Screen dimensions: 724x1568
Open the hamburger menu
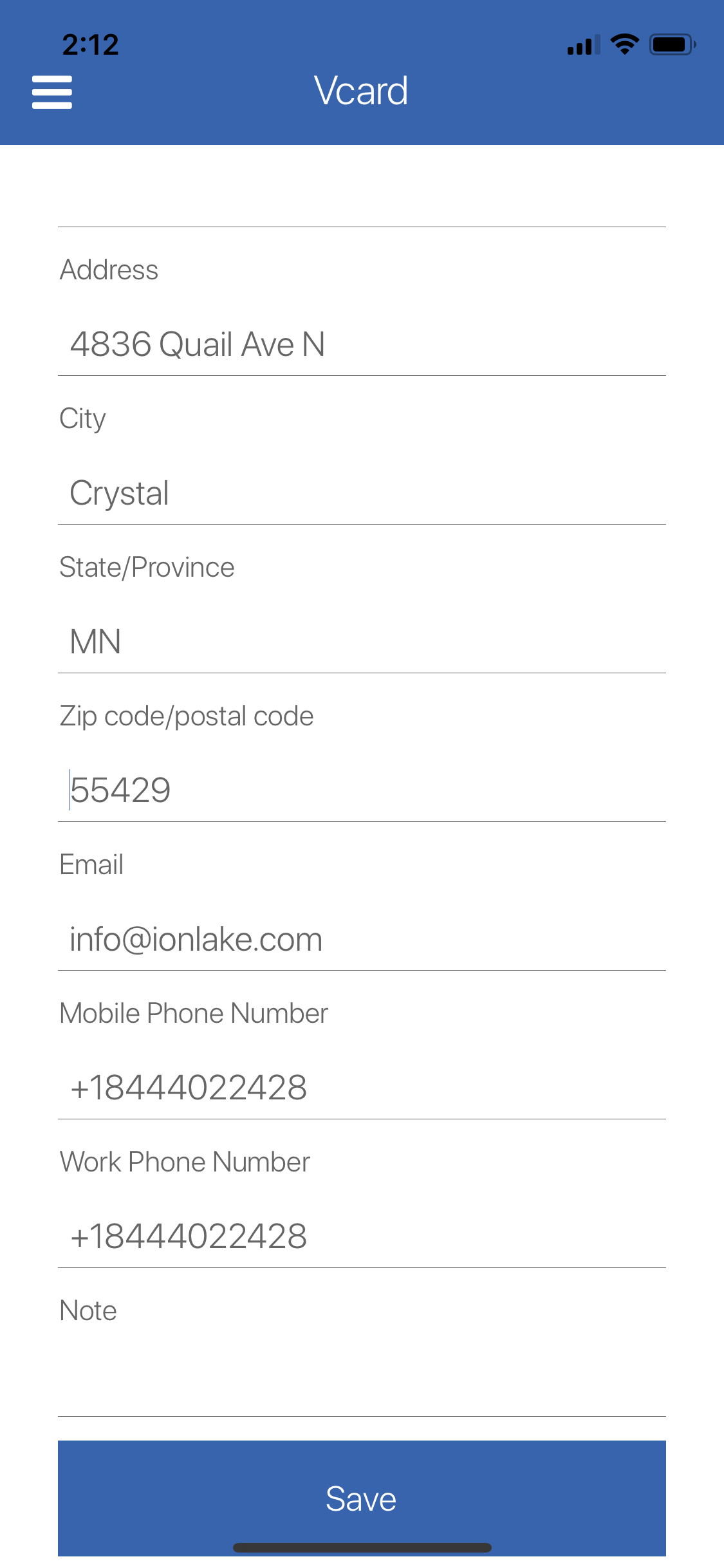click(x=52, y=92)
